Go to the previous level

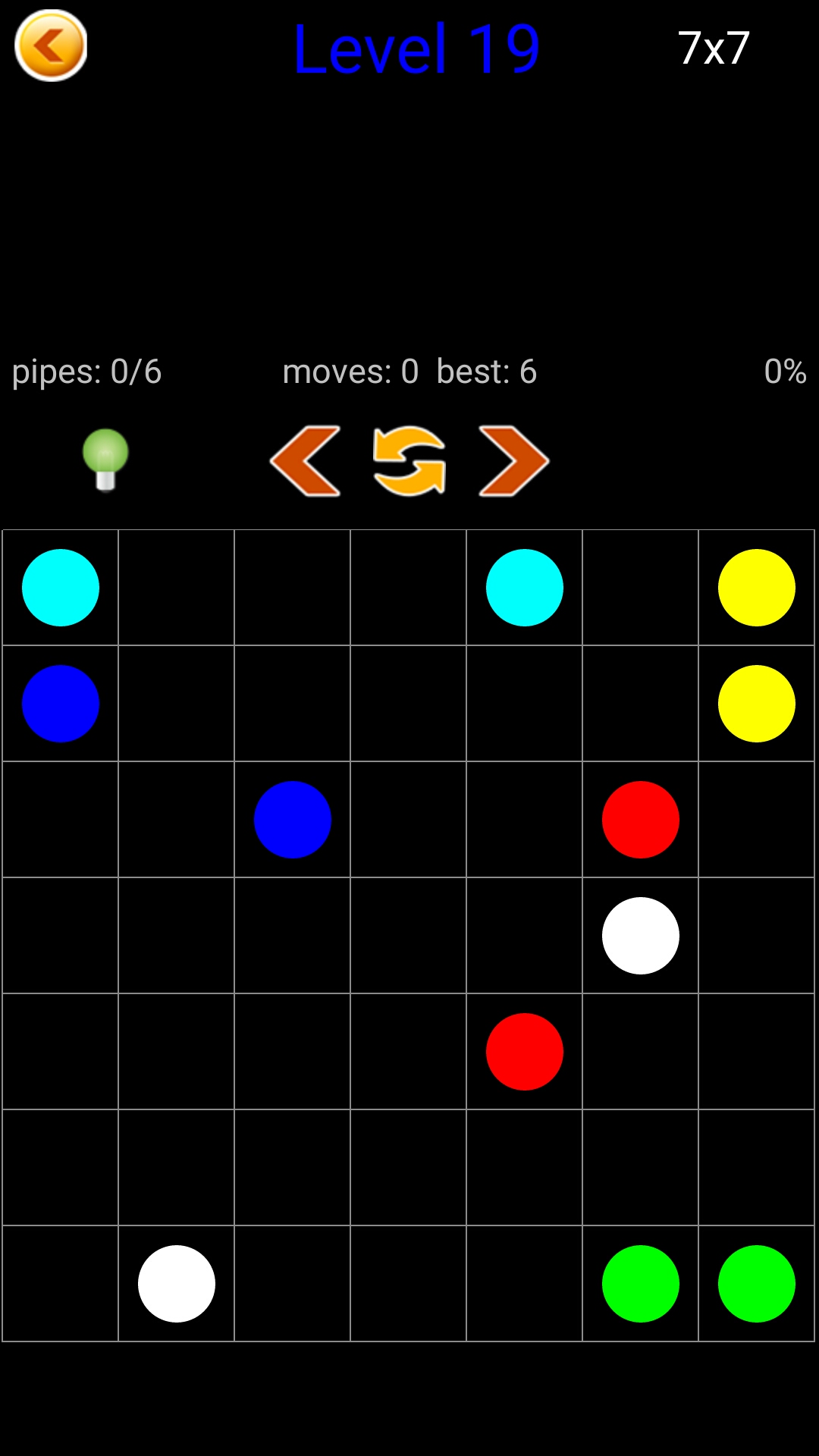tap(306, 461)
